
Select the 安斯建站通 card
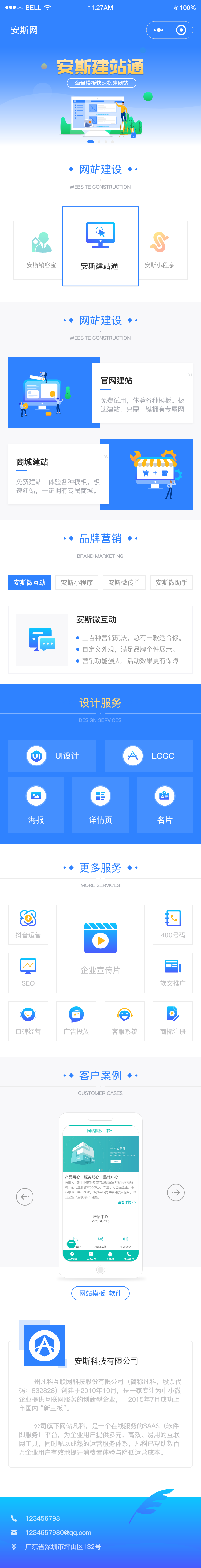(x=100, y=246)
